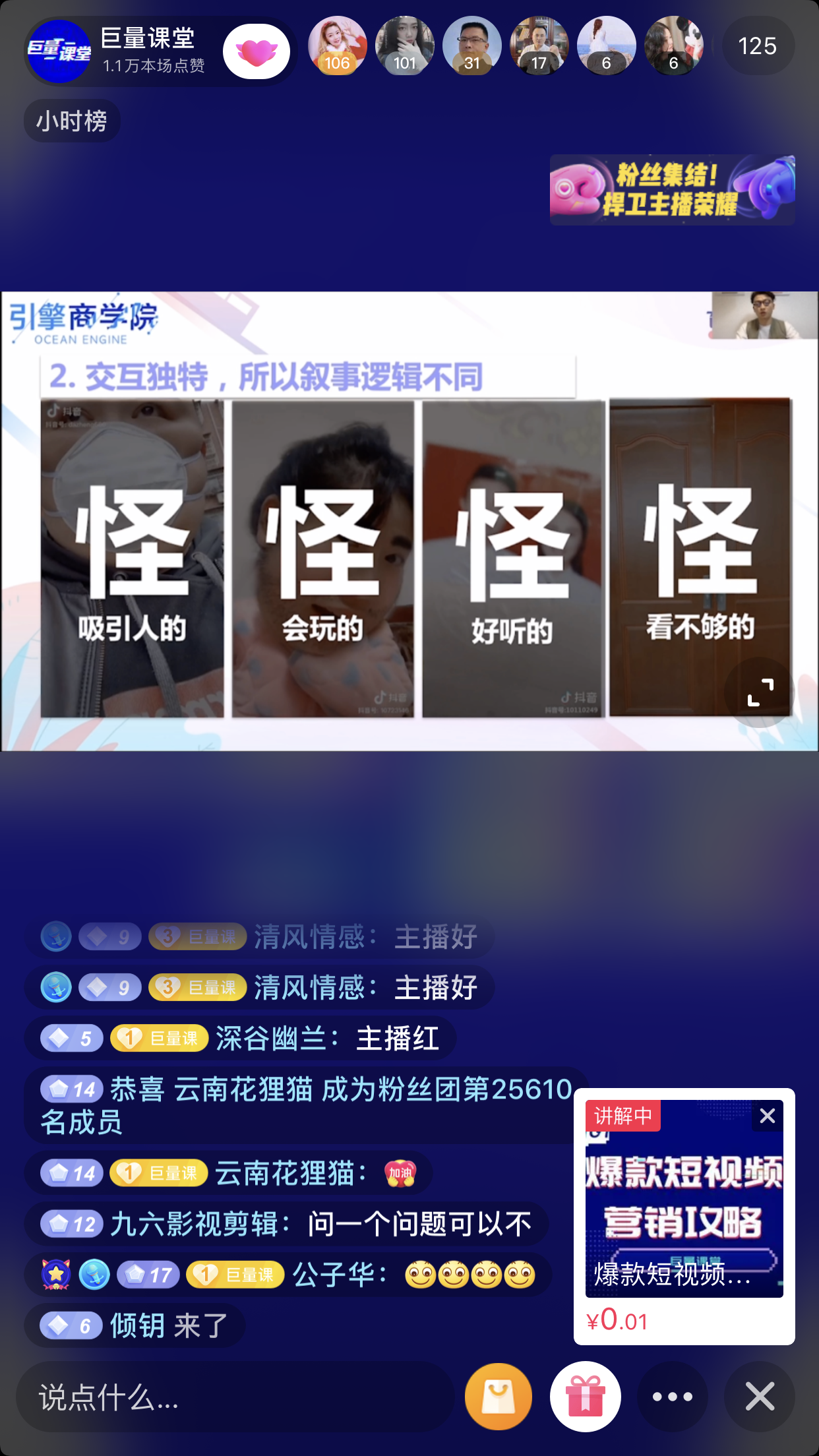Exit the live room
This screenshot has width=819, height=1456.
[760, 1397]
